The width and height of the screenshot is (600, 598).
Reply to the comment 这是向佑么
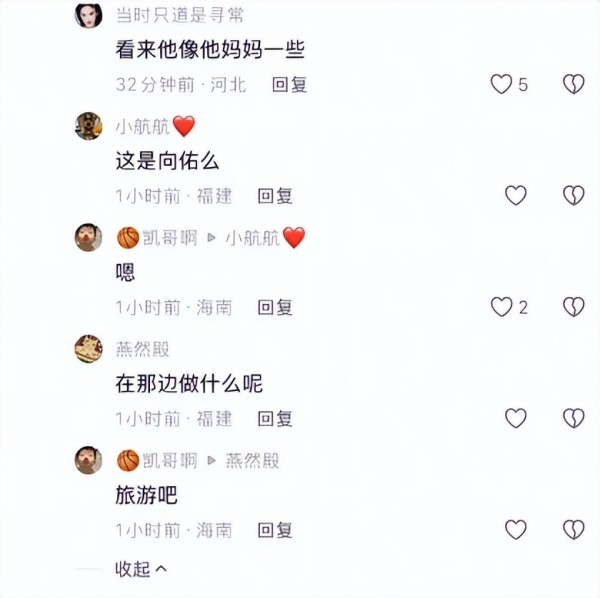point(275,196)
